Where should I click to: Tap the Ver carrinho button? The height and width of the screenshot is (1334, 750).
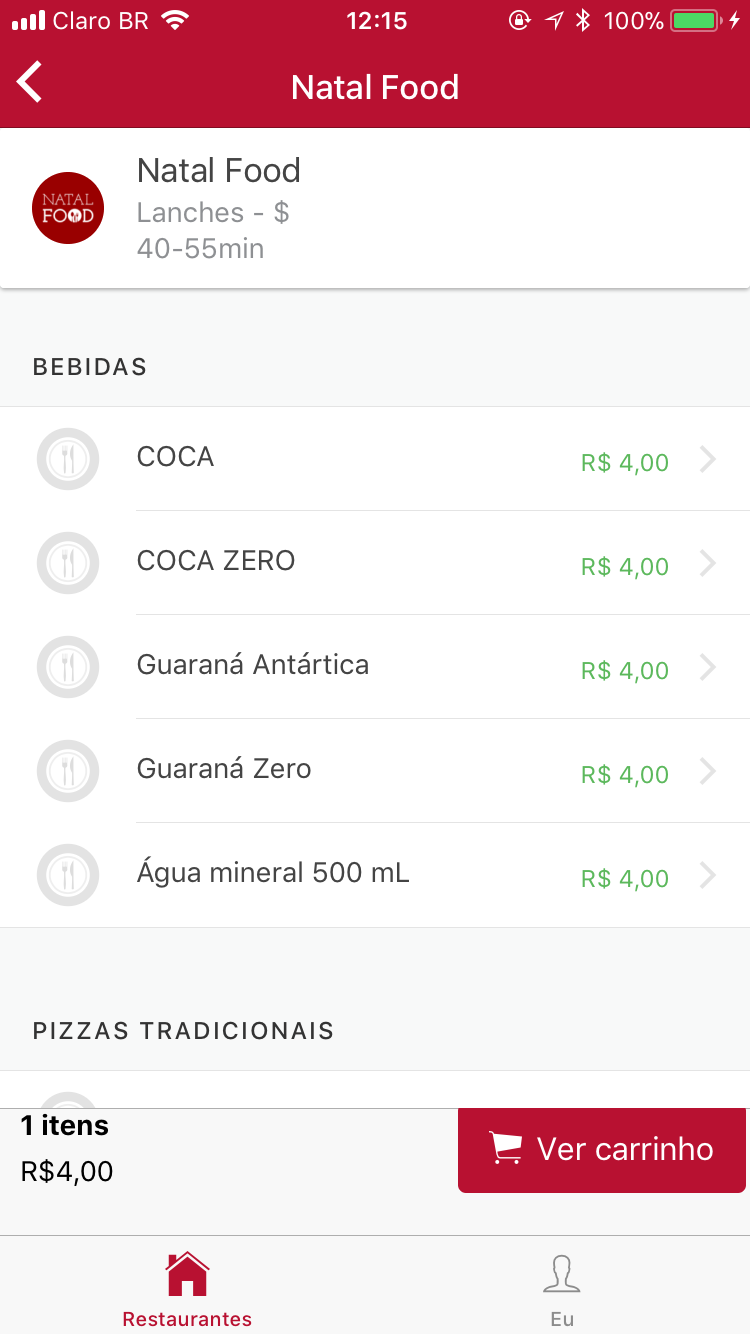[x=602, y=1150]
